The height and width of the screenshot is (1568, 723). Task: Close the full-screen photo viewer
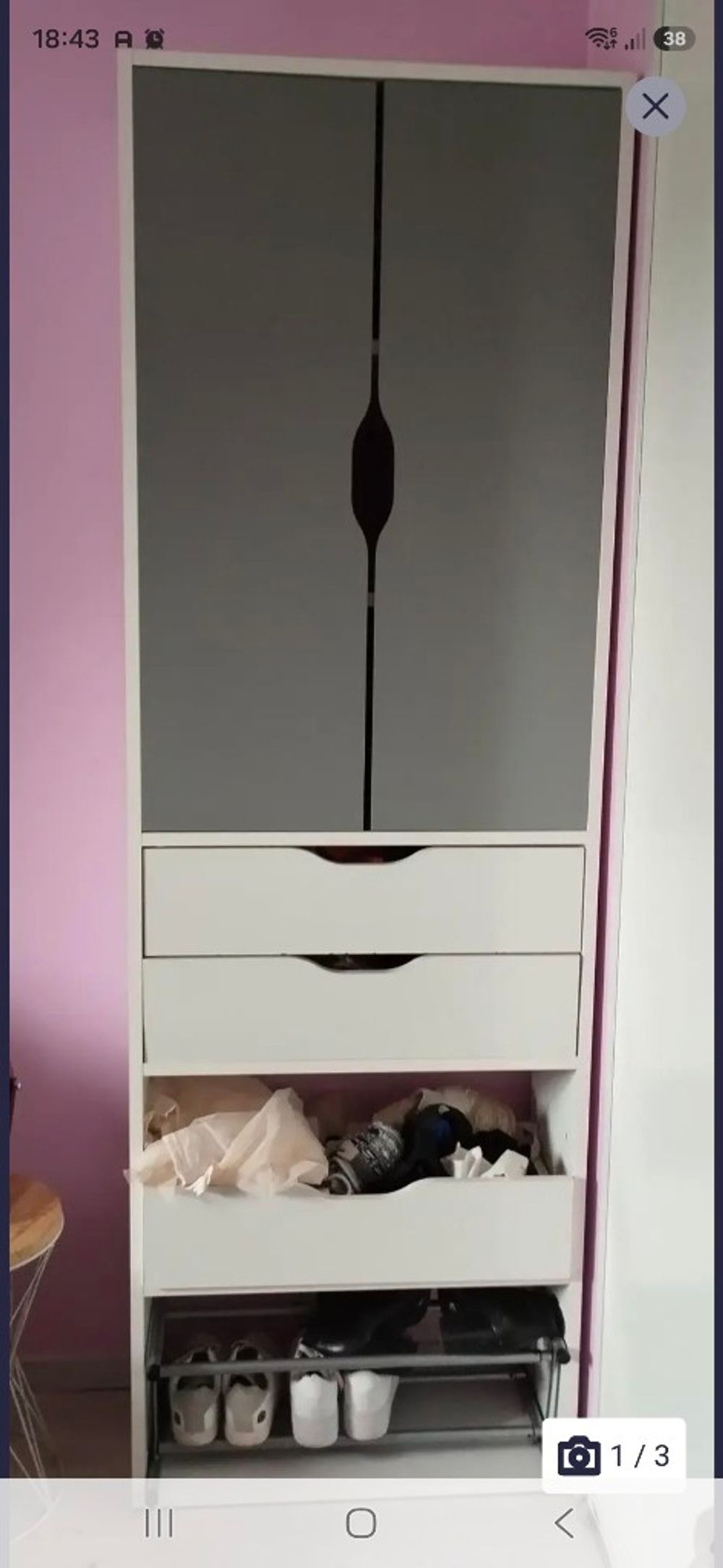(x=655, y=107)
